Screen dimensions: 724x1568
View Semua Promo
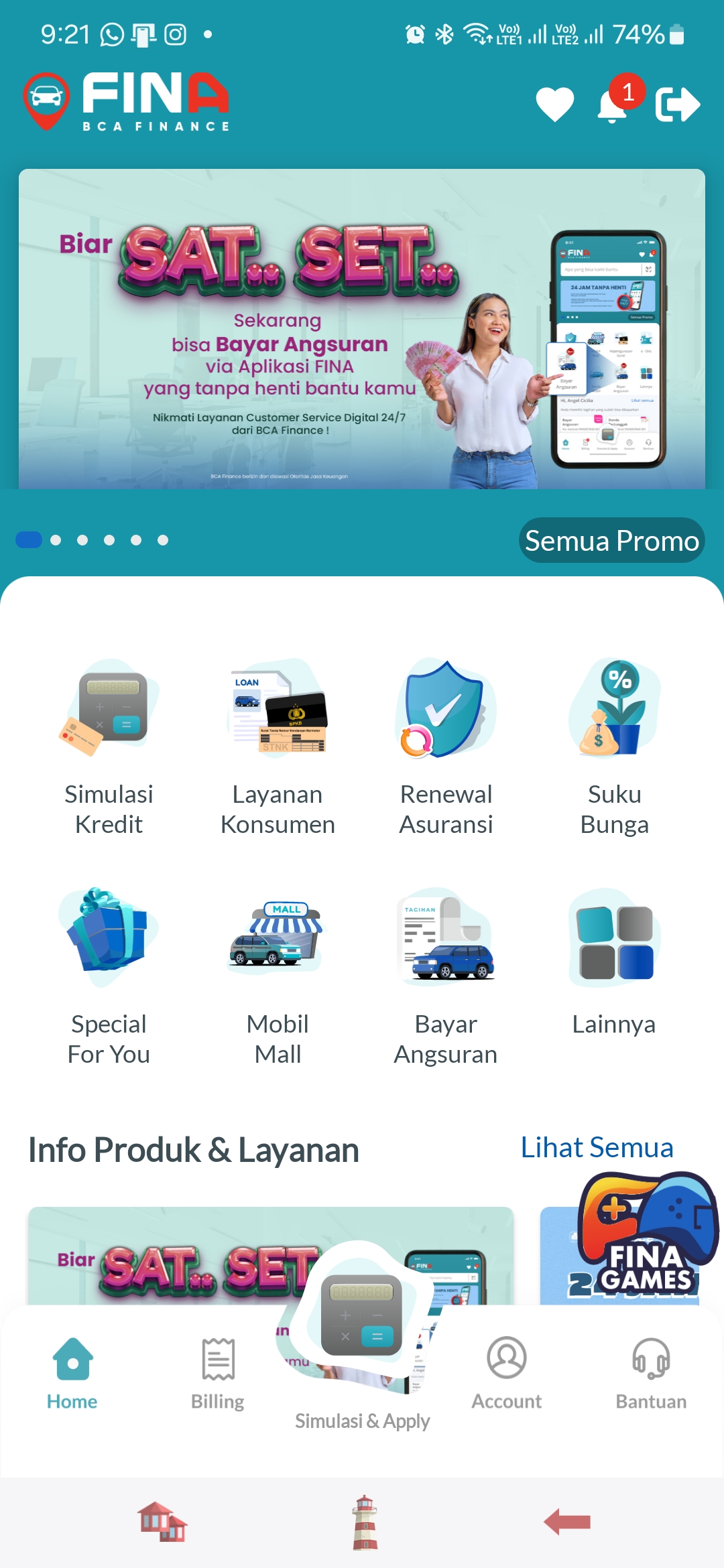tap(611, 540)
